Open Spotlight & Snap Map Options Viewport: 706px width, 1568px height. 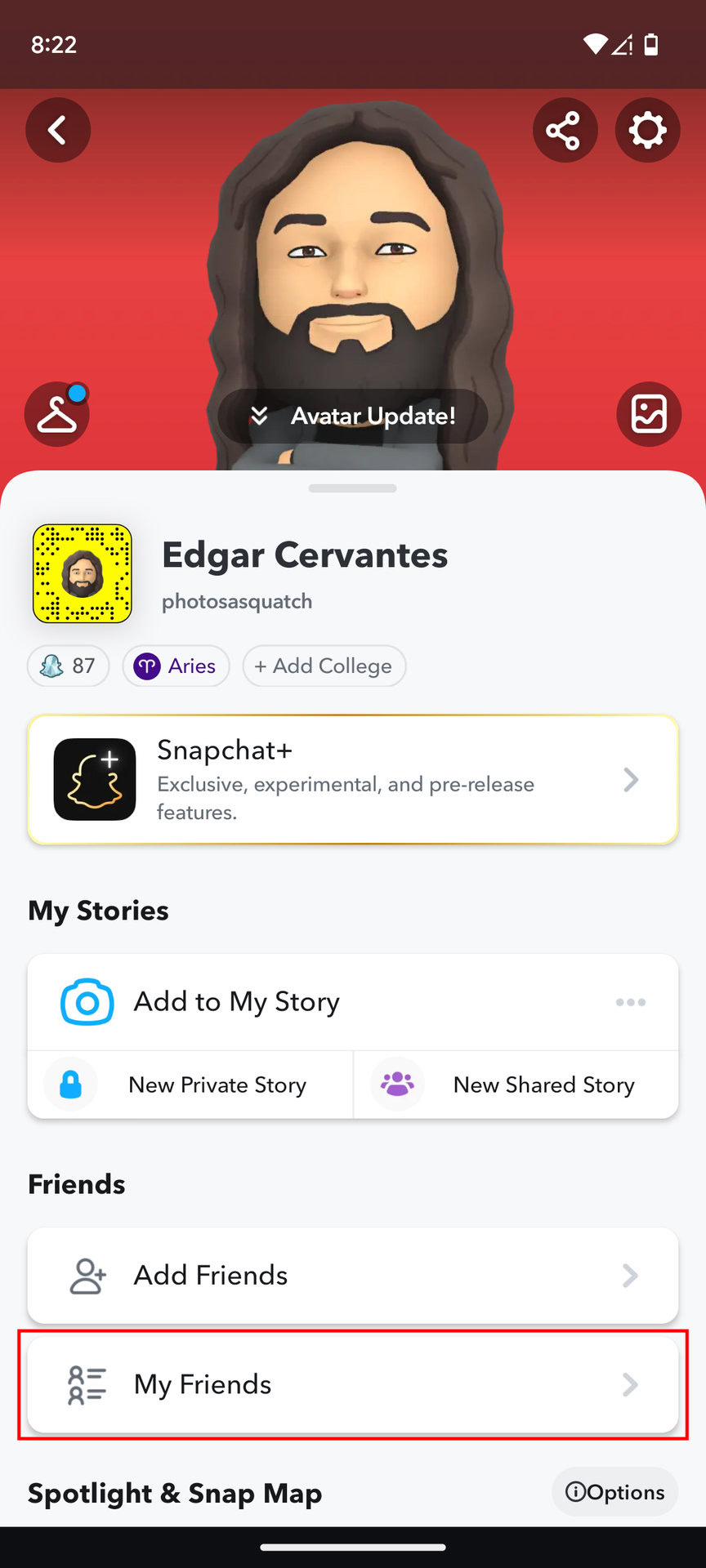pyautogui.click(x=615, y=1492)
